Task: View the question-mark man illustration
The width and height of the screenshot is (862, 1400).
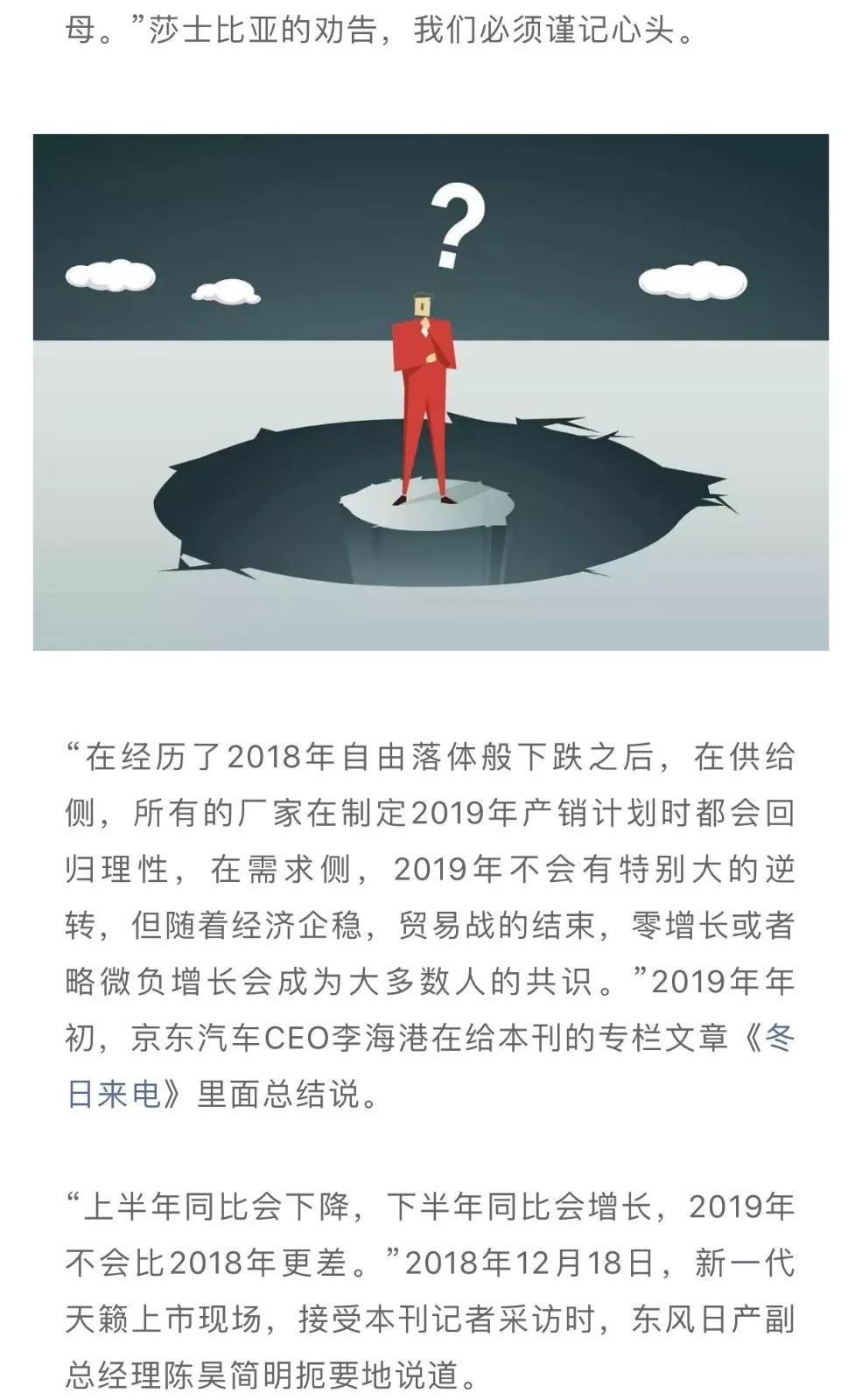Action: (x=431, y=392)
